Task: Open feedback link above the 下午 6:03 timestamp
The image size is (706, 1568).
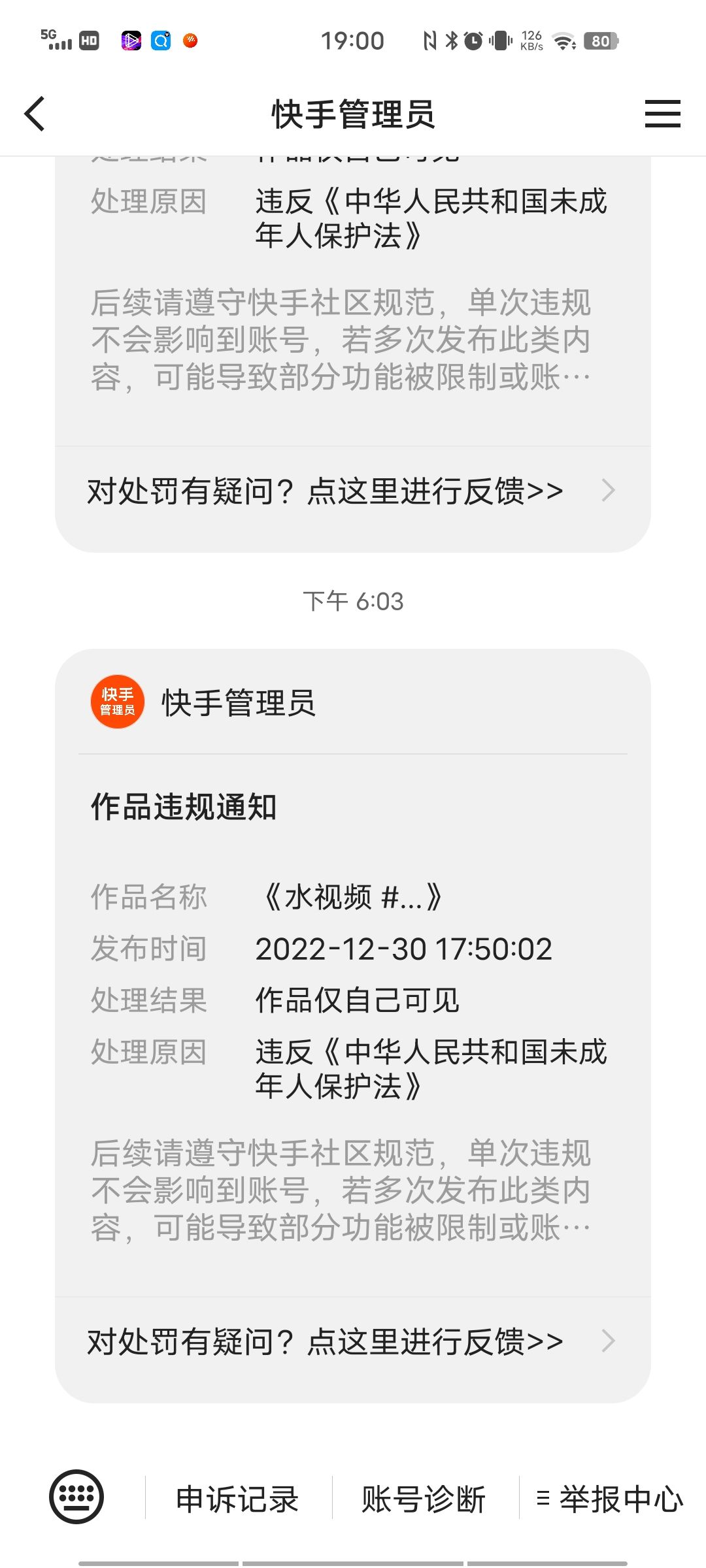Action: pyautogui.click(x=352, y=491)
